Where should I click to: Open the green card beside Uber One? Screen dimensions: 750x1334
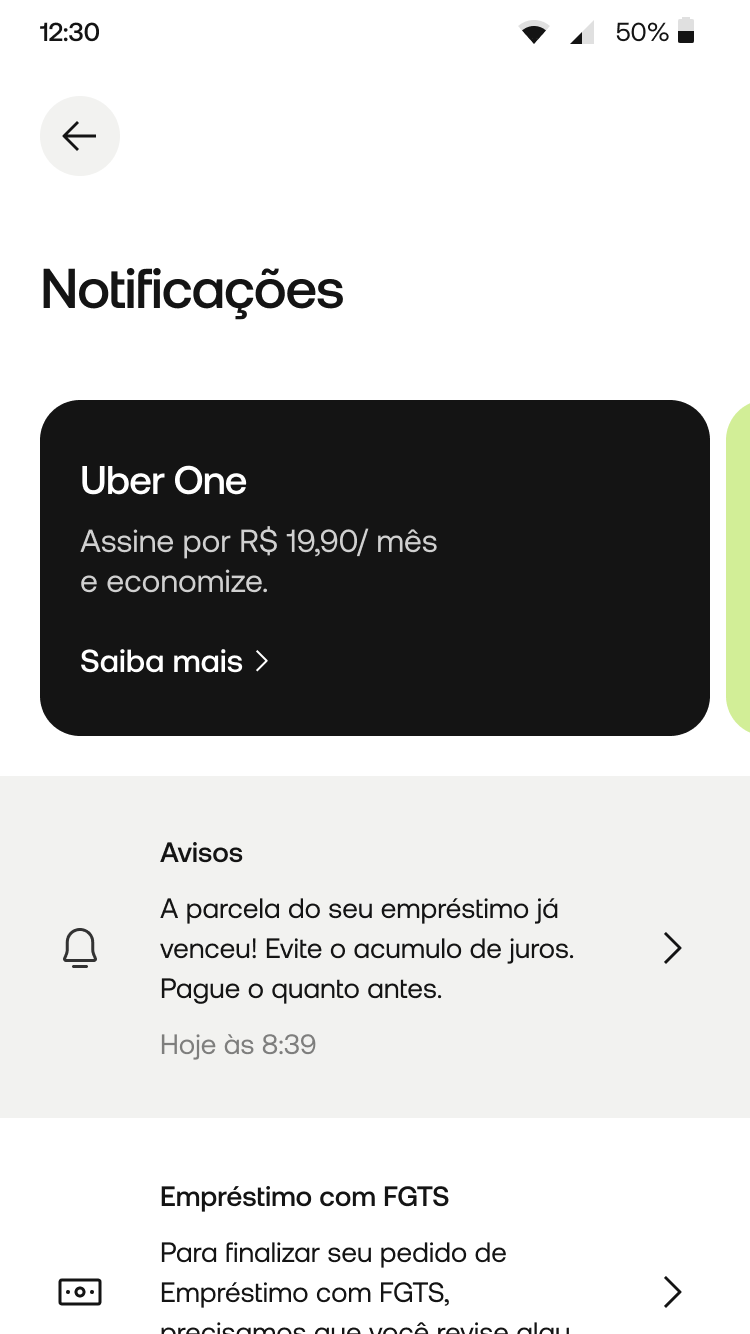[x=738, y=568]
